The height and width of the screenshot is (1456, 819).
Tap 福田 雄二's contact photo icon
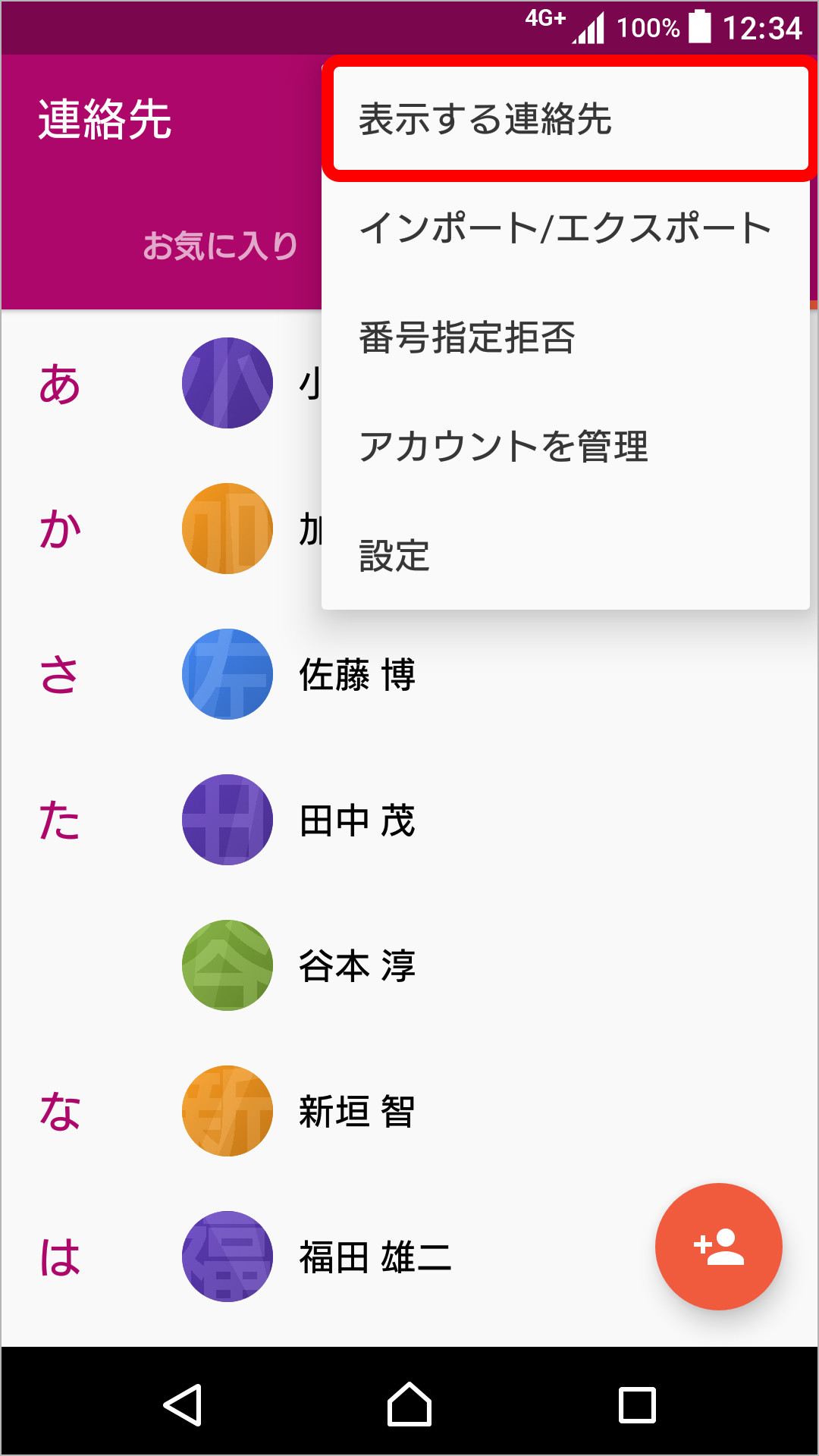tap(227, 1256)
